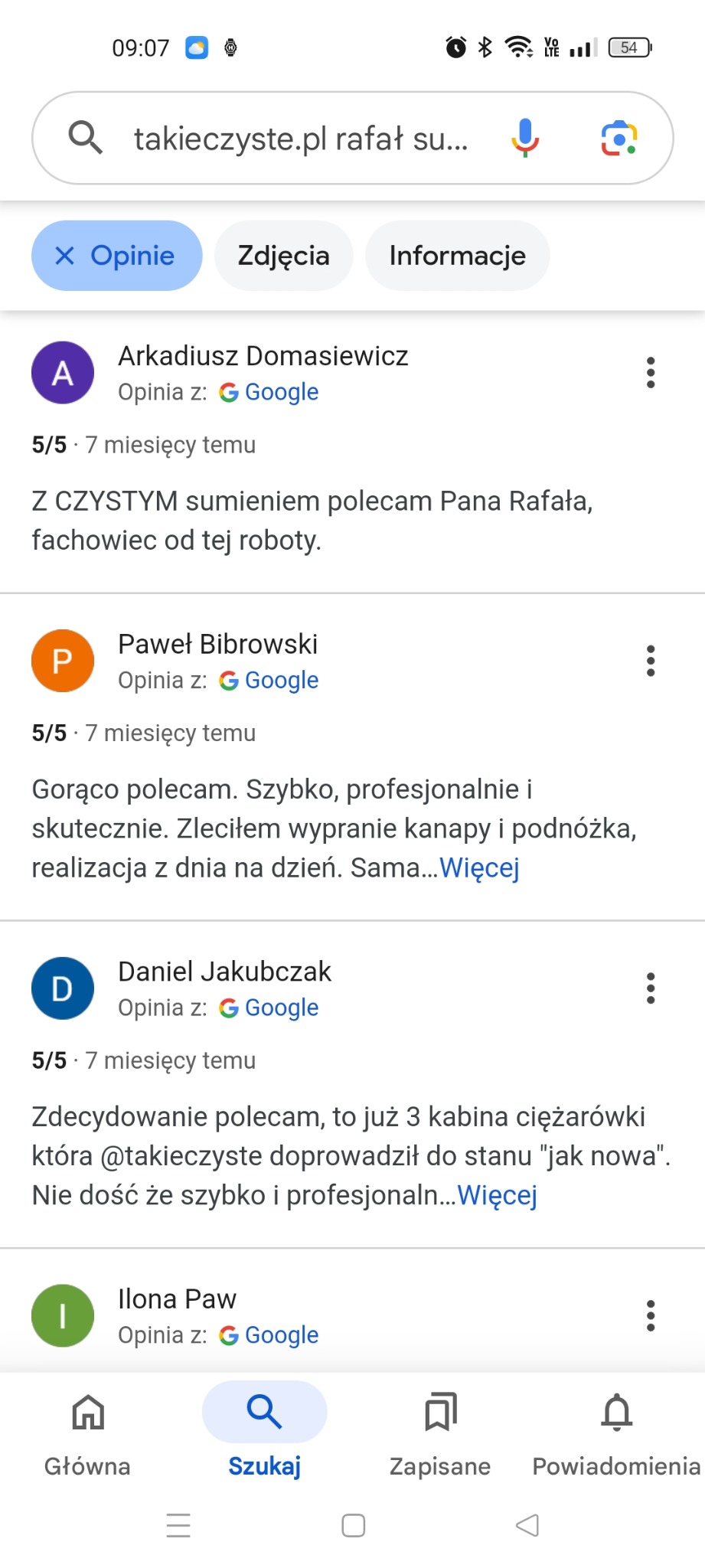Open options menu on Daniel Jakubczak's review
This screenshot has height=1568, width=705.
[650, 988]
